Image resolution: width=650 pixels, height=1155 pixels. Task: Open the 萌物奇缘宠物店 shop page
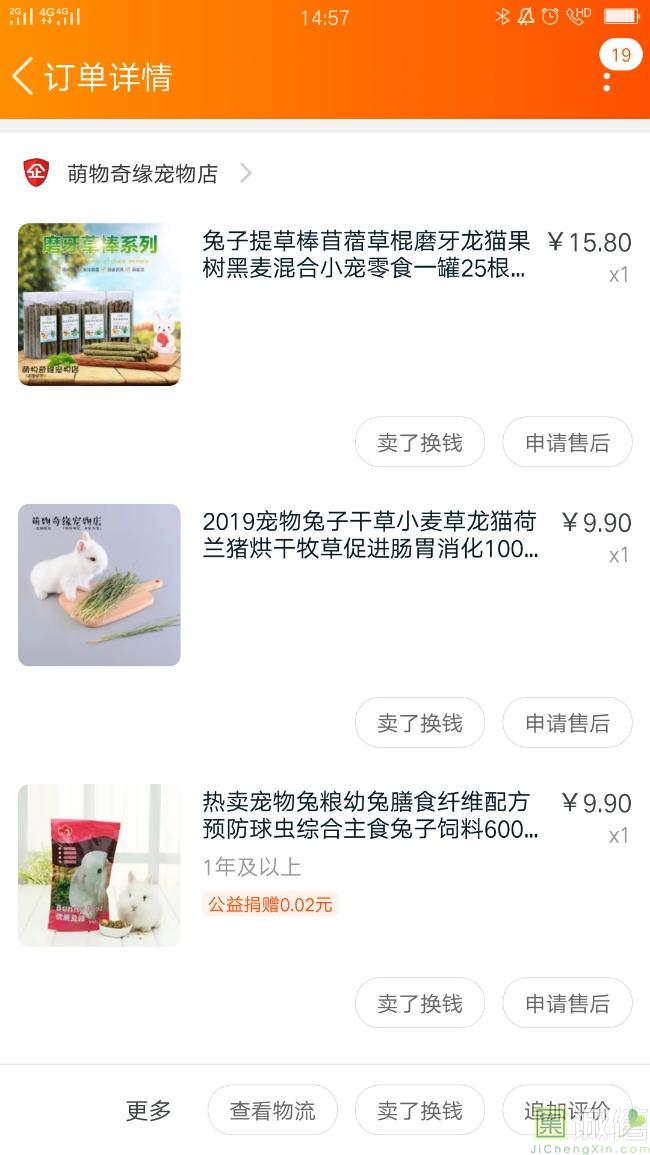coord(142,173)
